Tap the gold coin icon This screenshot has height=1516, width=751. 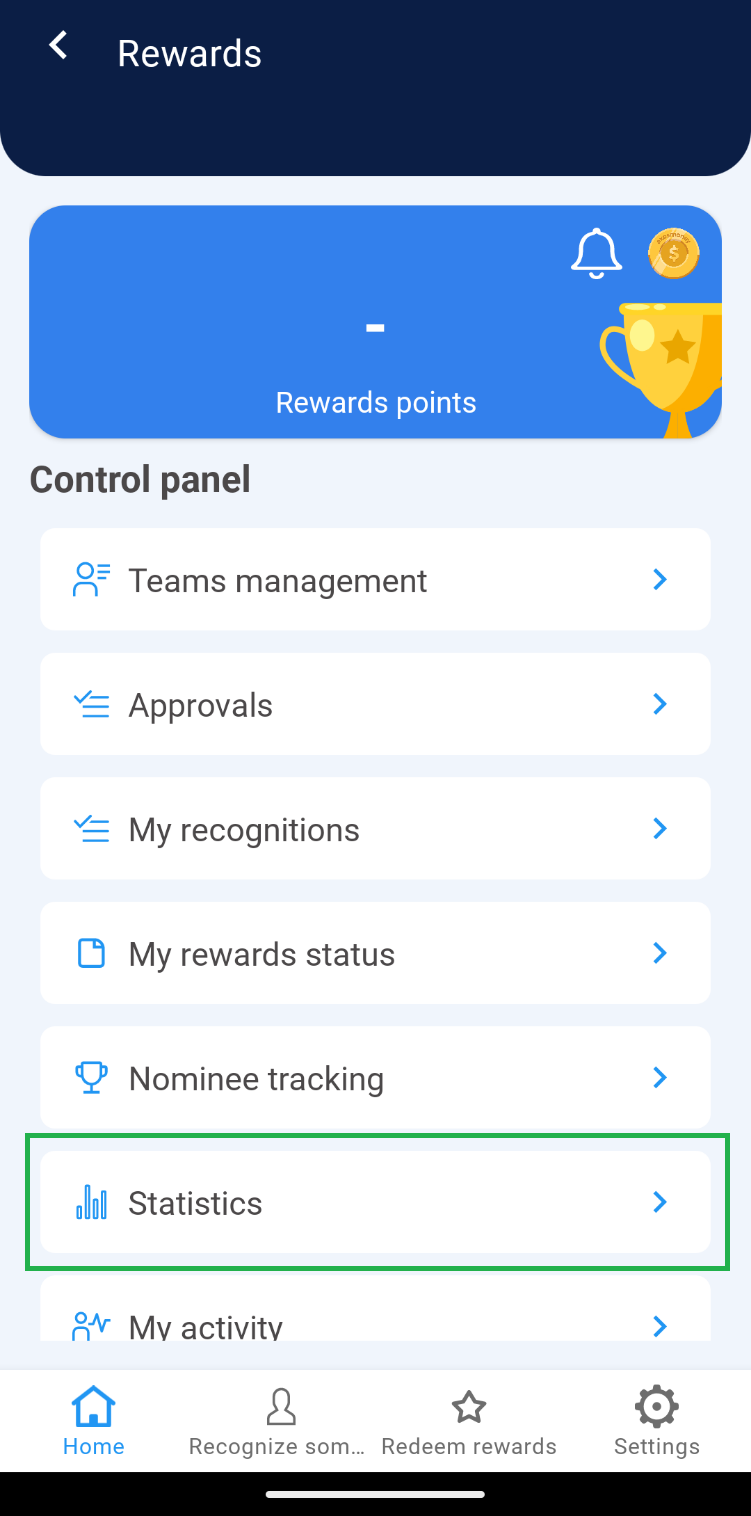(673, 253)
